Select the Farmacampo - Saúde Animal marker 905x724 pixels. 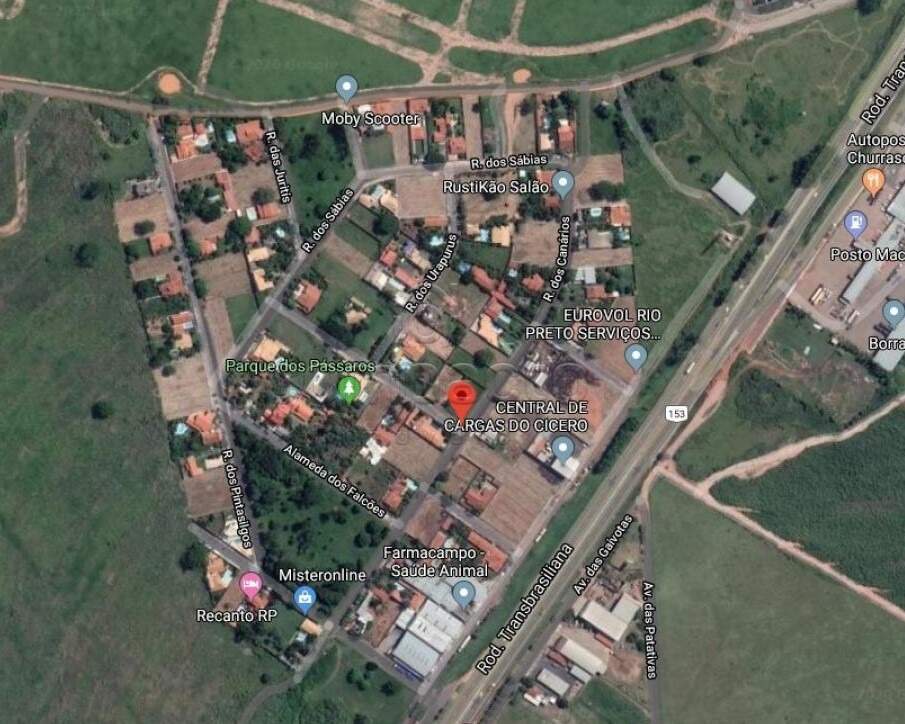tap(463, 594)
